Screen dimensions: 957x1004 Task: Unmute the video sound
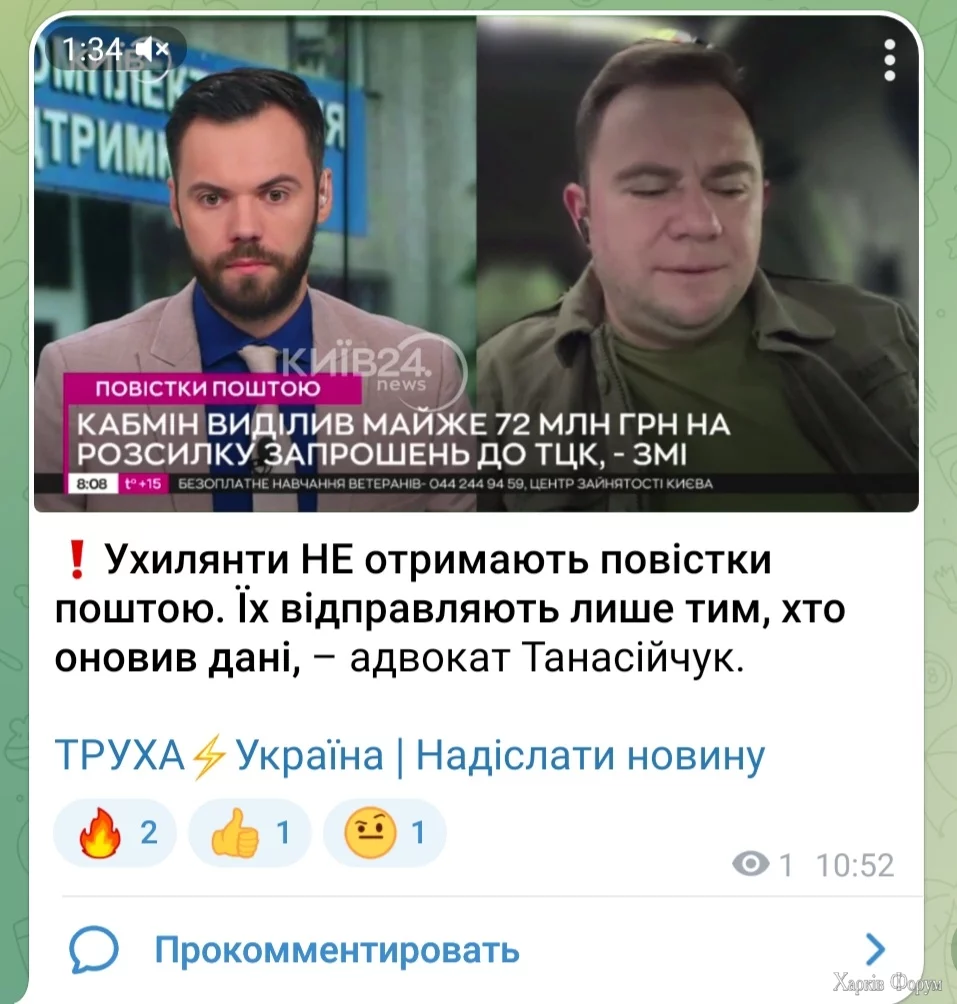154,49
